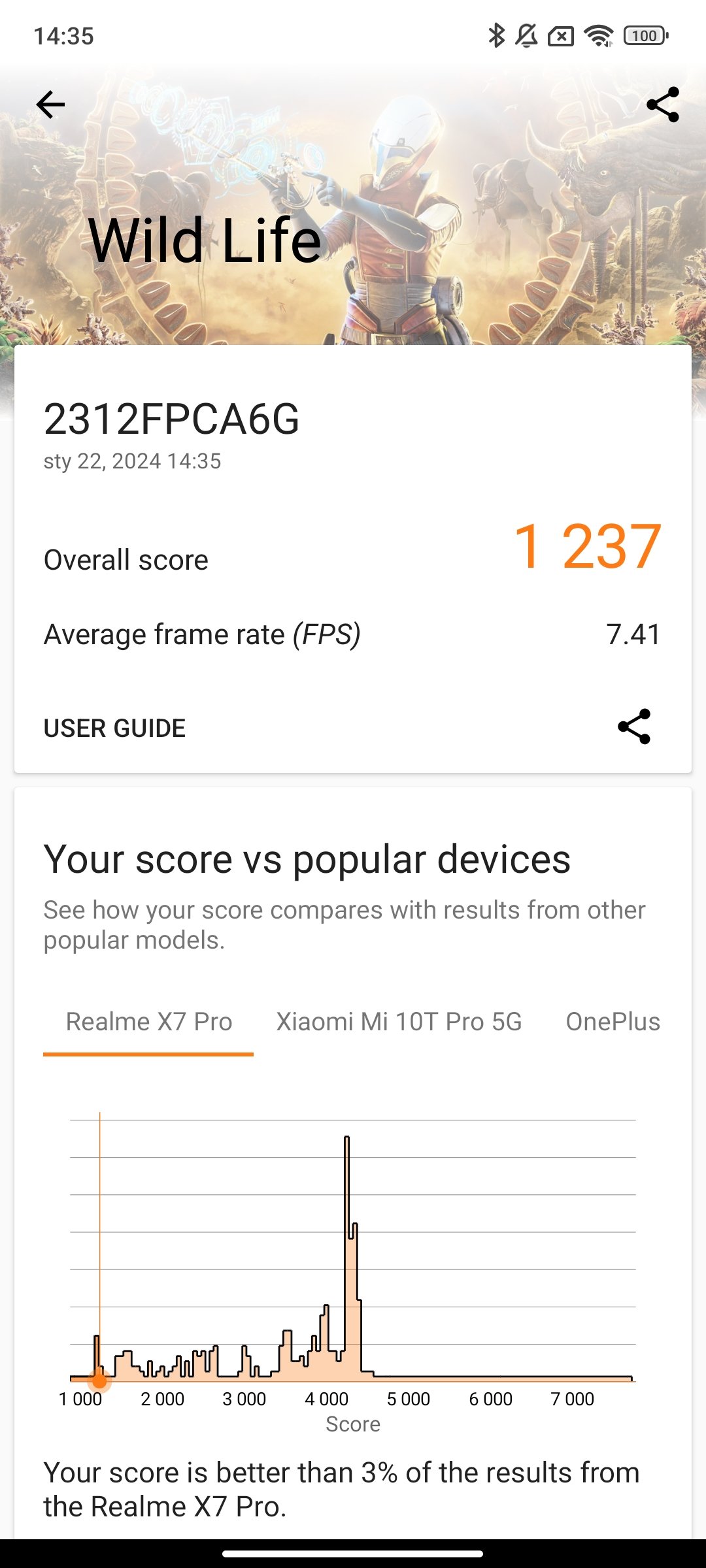Open the USER GUIDE

click(x=114, y=728)
